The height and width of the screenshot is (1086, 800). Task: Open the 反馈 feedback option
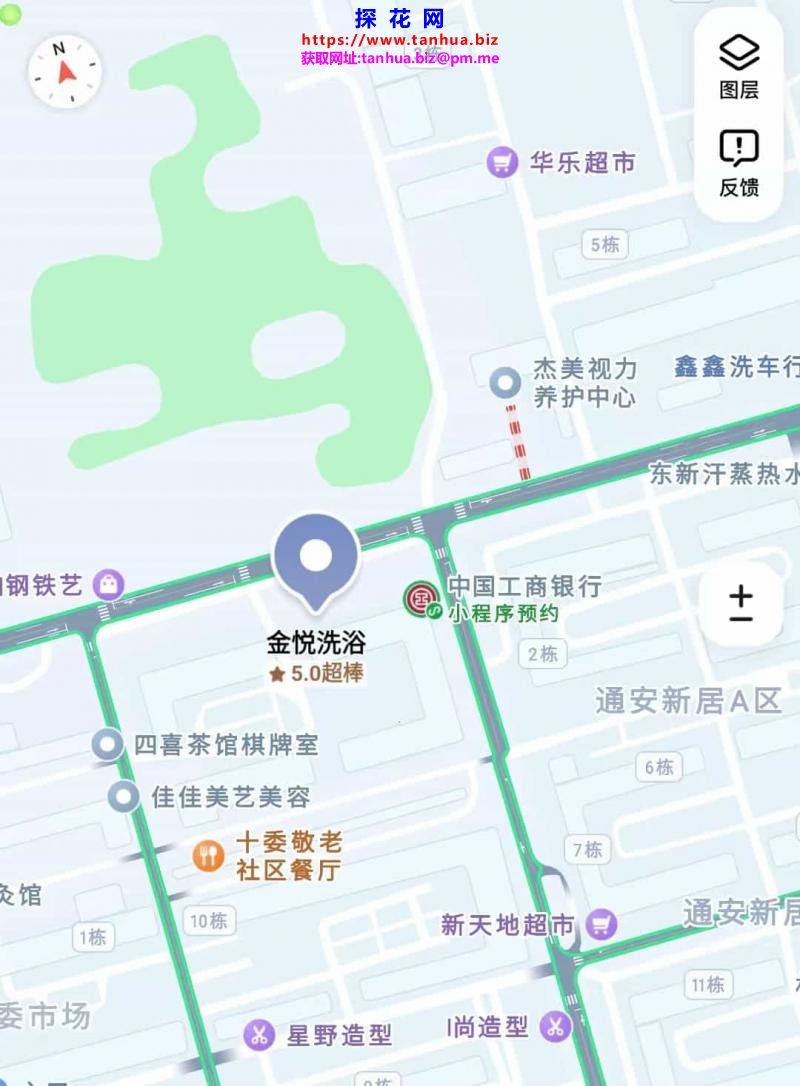(x=739, y=163)
